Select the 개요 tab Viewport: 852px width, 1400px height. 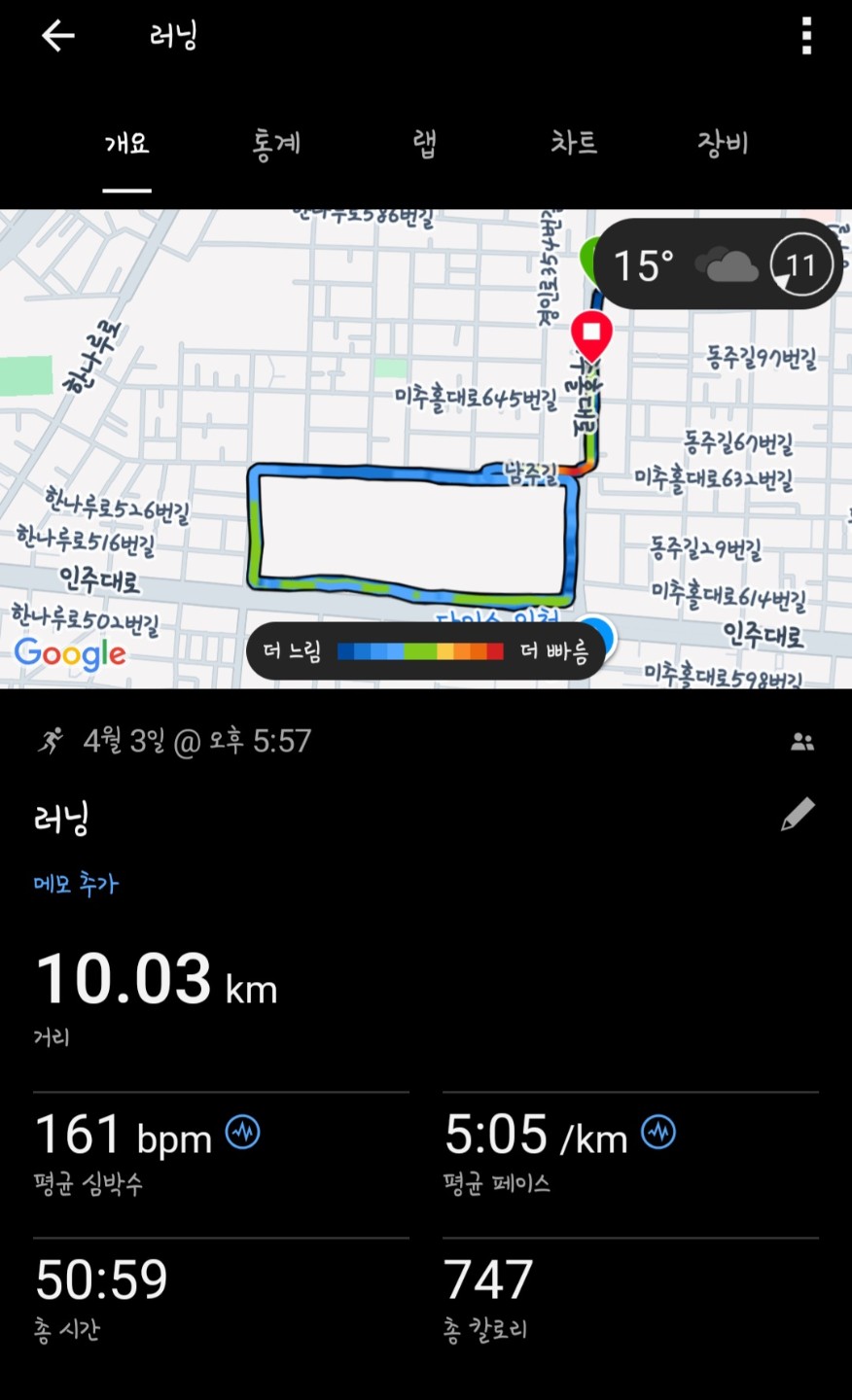(x=127, y=144)
